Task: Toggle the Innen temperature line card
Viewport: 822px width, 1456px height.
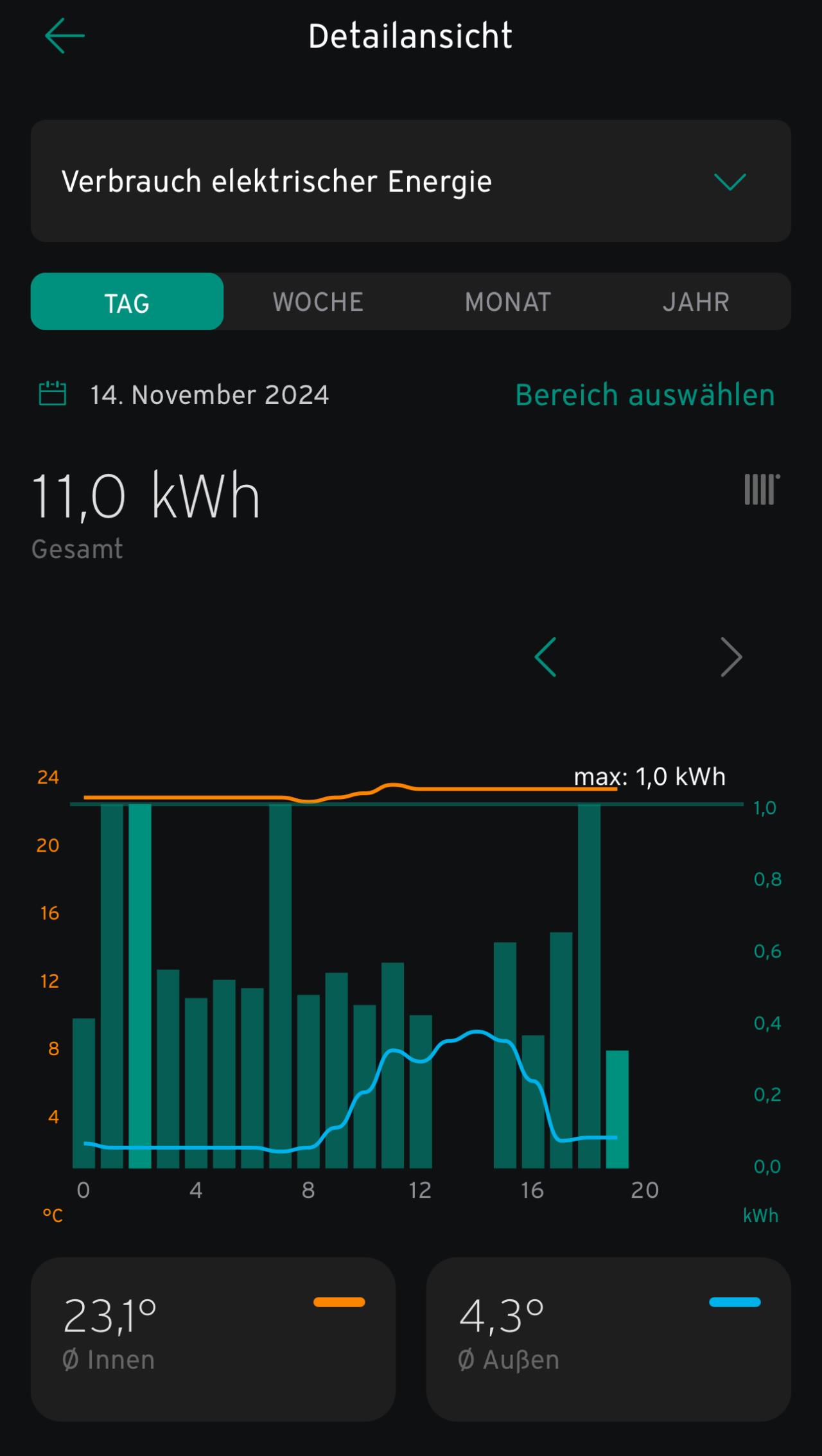Action: pyautogui.click(x=213, y=1339)
